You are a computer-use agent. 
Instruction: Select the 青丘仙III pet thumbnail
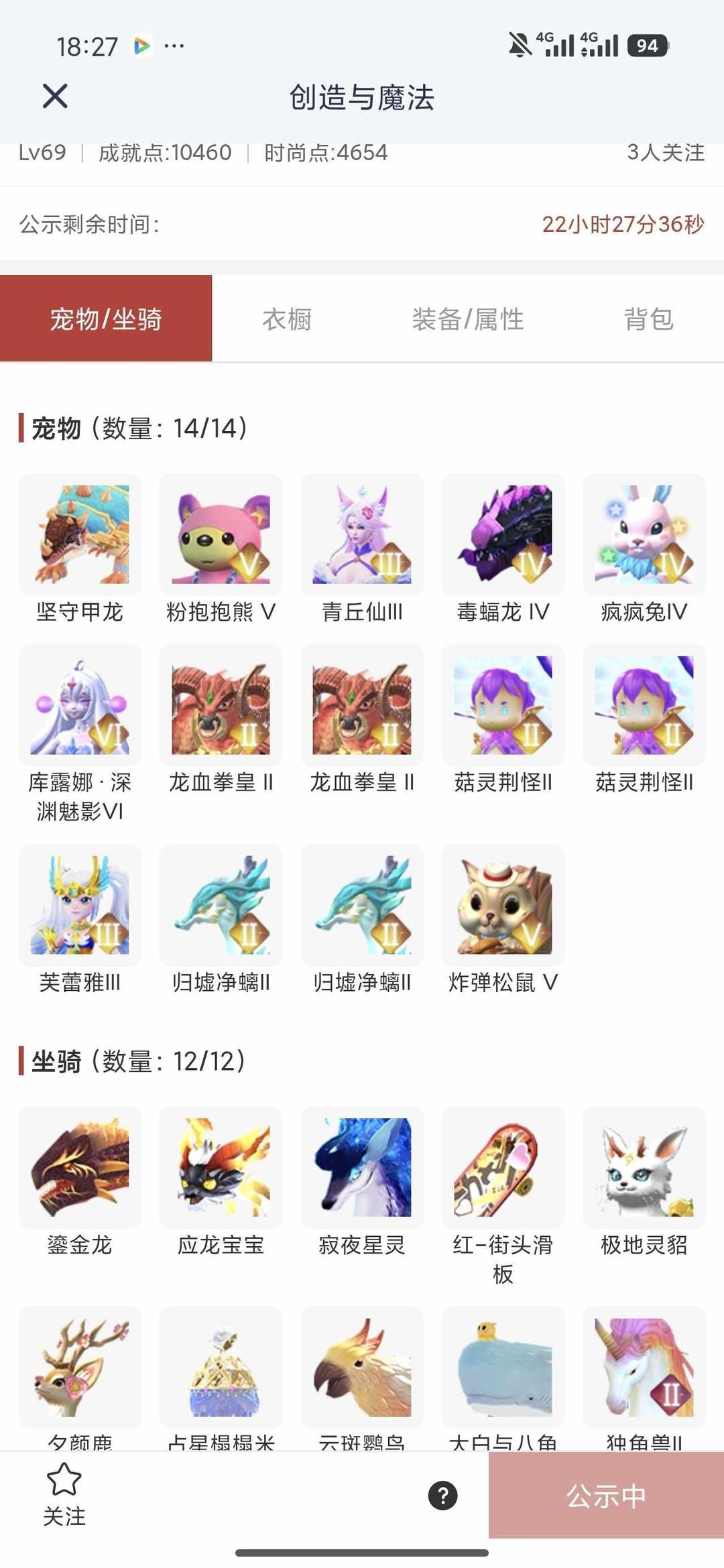361,533
